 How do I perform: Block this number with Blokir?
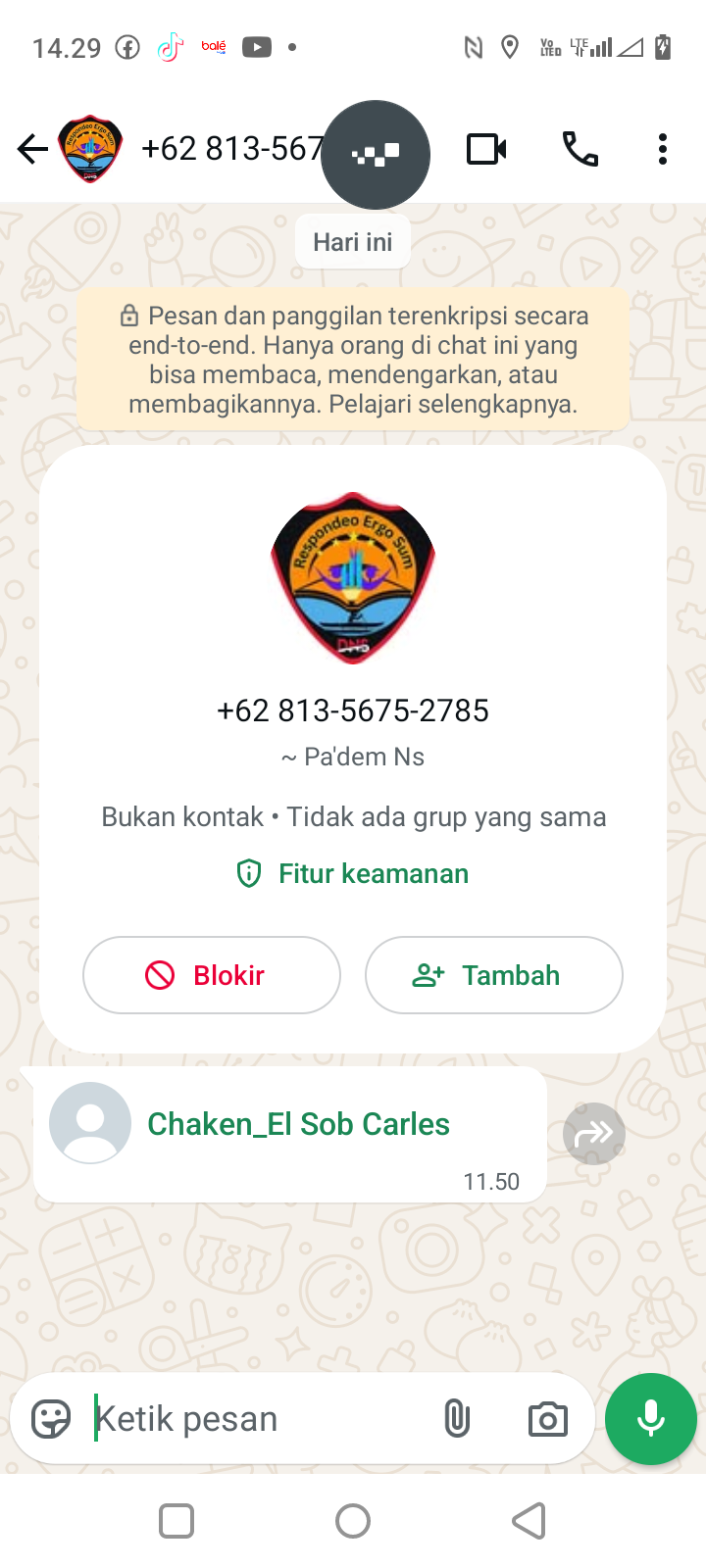[x=212, y=975]
